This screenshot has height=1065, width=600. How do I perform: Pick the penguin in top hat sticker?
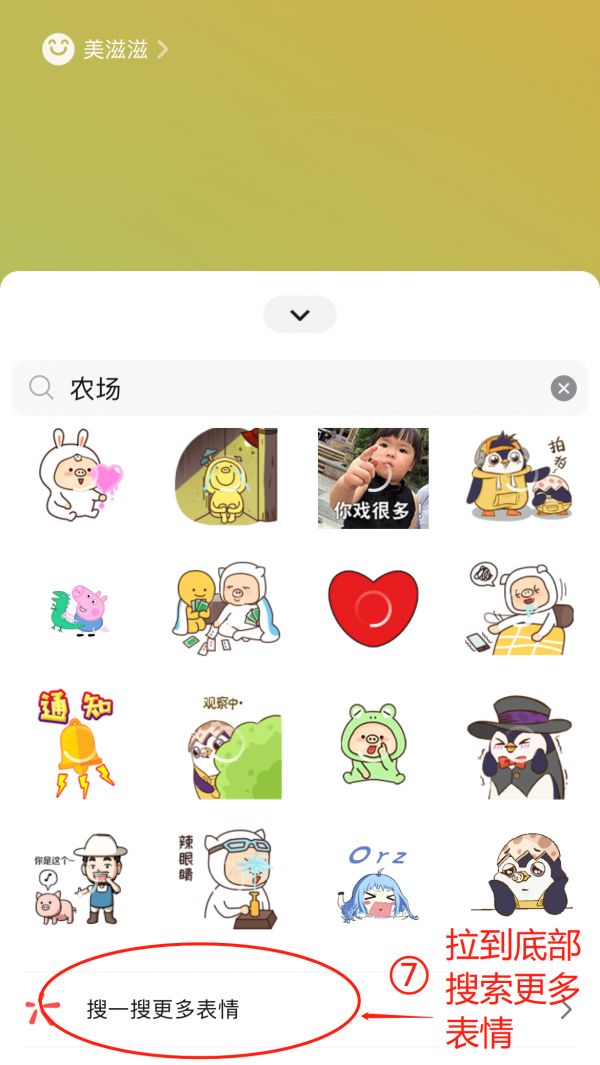(x=519, y=745)
